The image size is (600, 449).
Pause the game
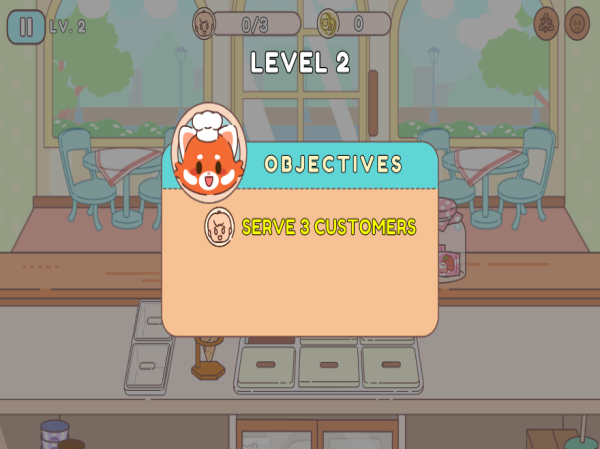coord(26,26)
